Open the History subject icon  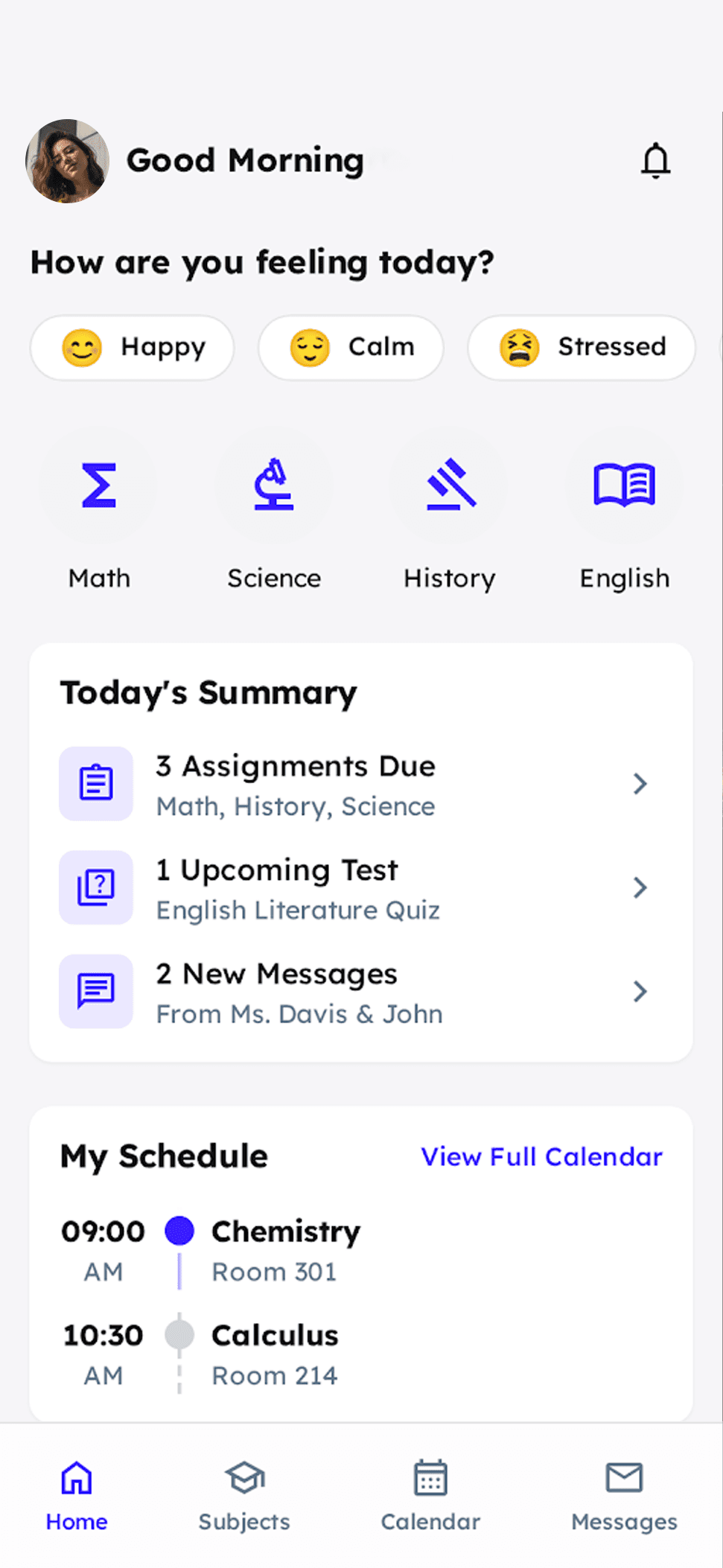click(449, 484)
